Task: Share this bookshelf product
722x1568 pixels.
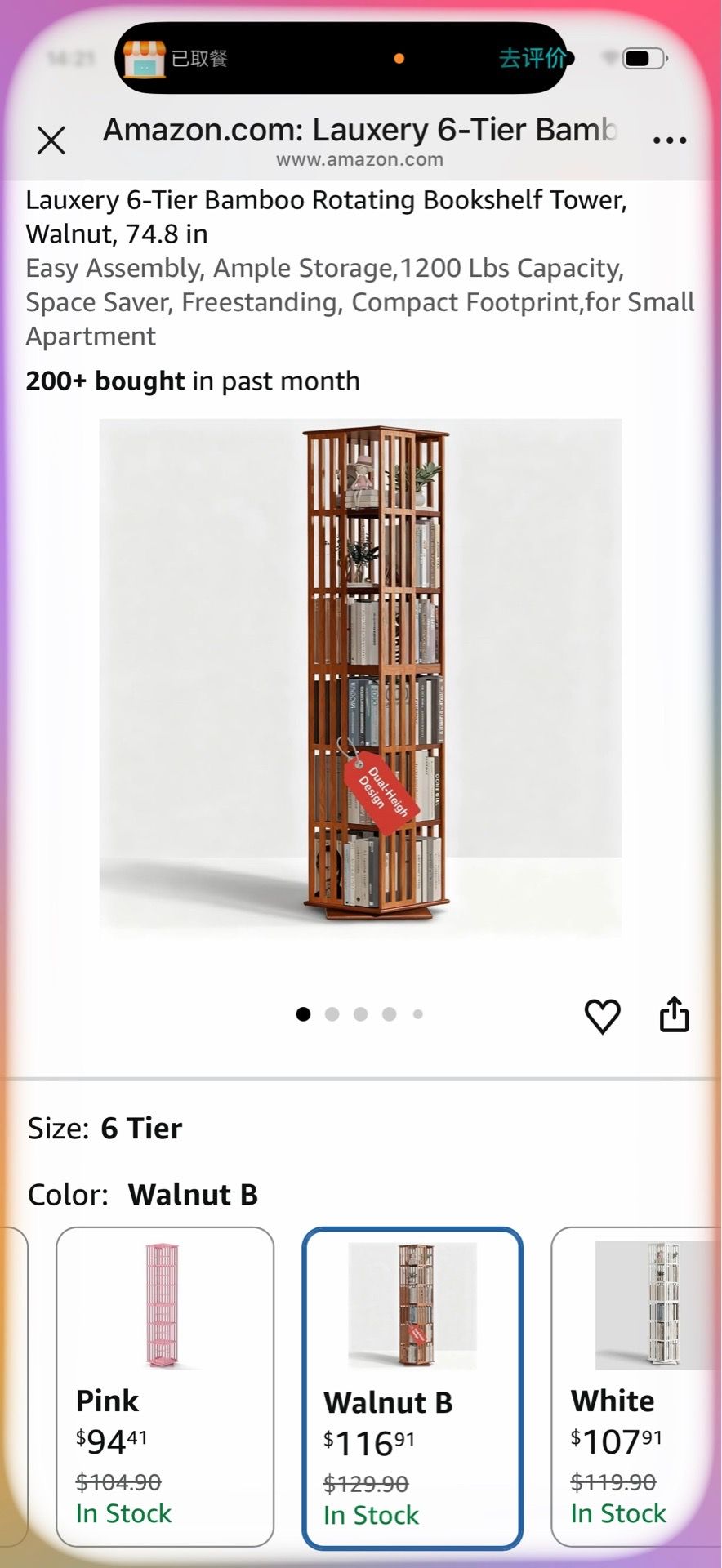Action: tap(674, 1014)
